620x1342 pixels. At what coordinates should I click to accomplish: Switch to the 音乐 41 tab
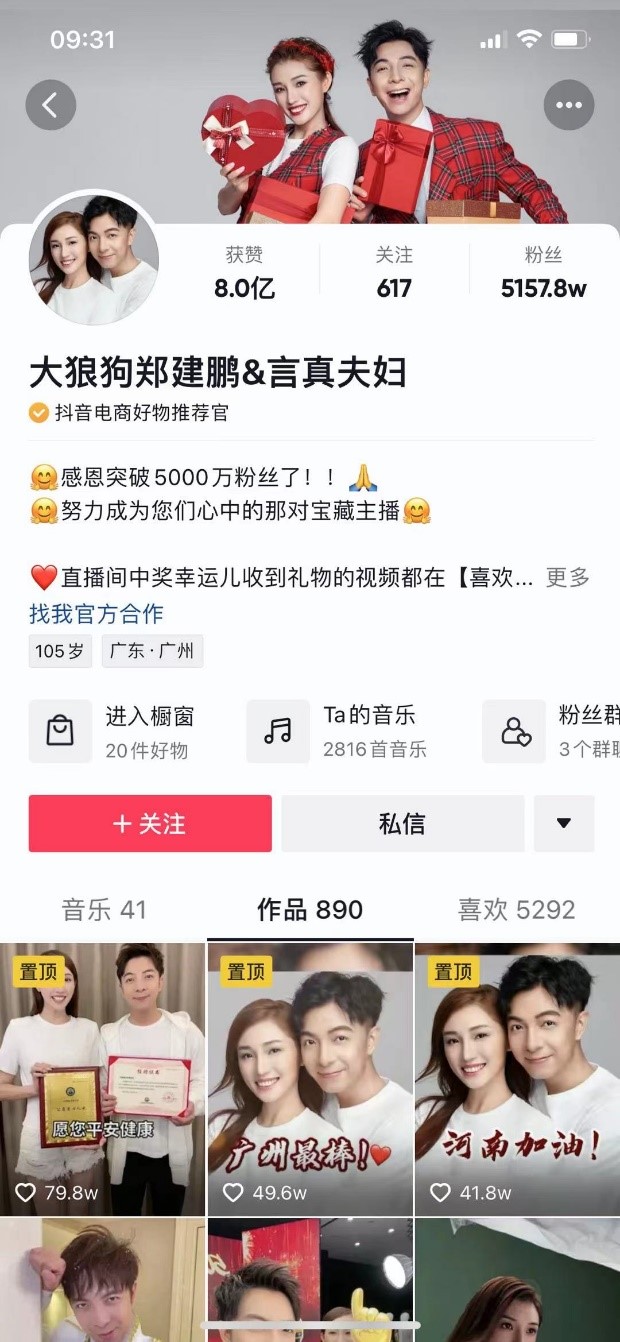pyautogui.click(x=104, y=910)
